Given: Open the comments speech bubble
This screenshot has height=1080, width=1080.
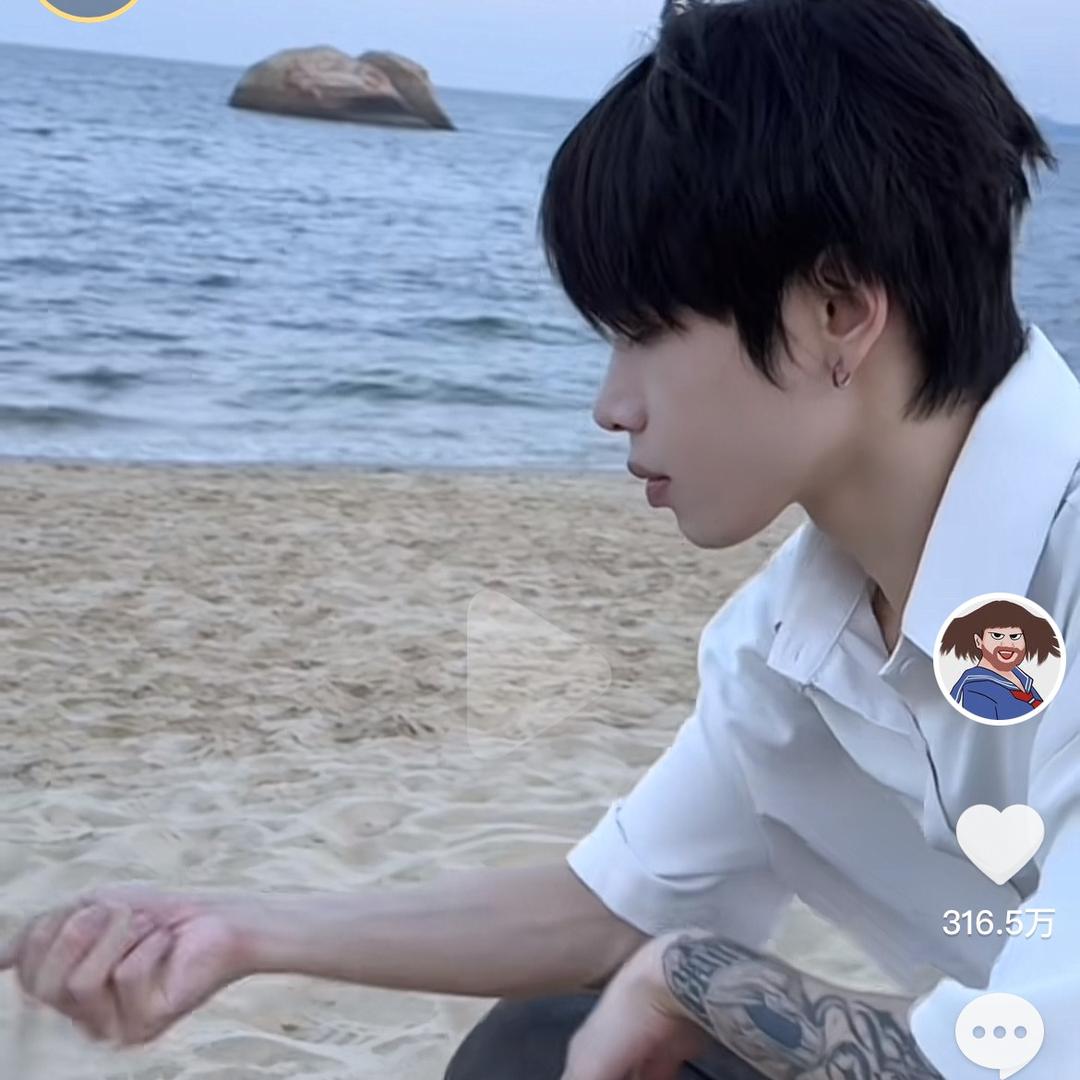Looking at the screenshot, I should tap(999, 1032).
